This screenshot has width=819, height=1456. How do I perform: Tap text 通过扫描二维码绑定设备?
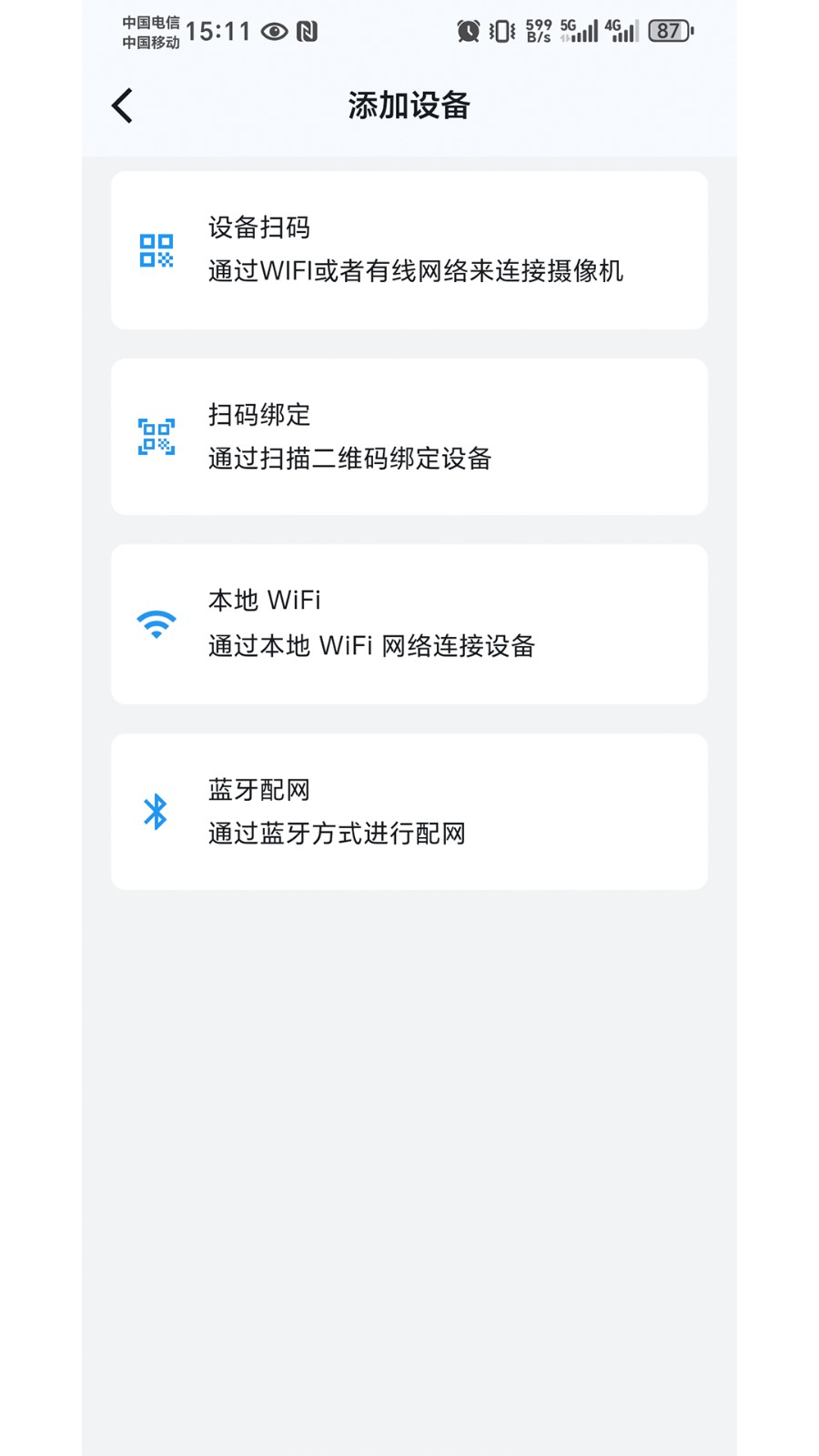tap(349, 459)
